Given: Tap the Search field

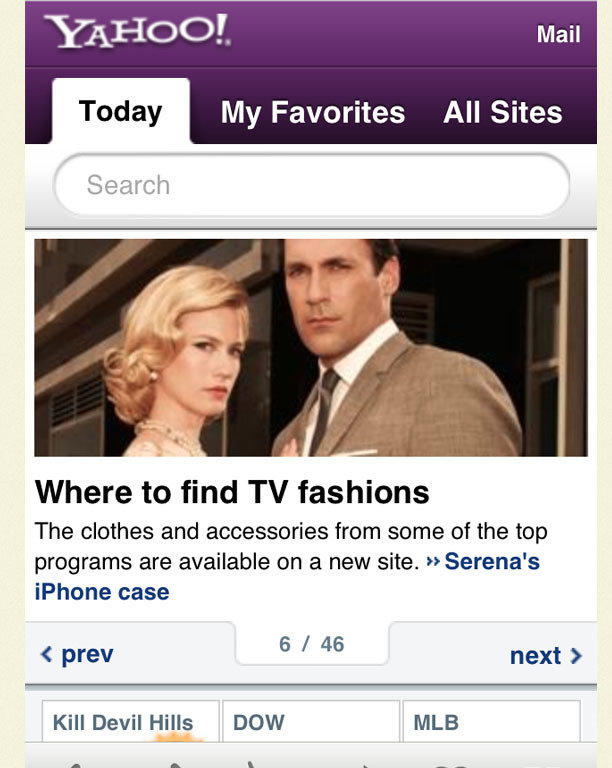Looking at the screenshot, I should 310,185.
